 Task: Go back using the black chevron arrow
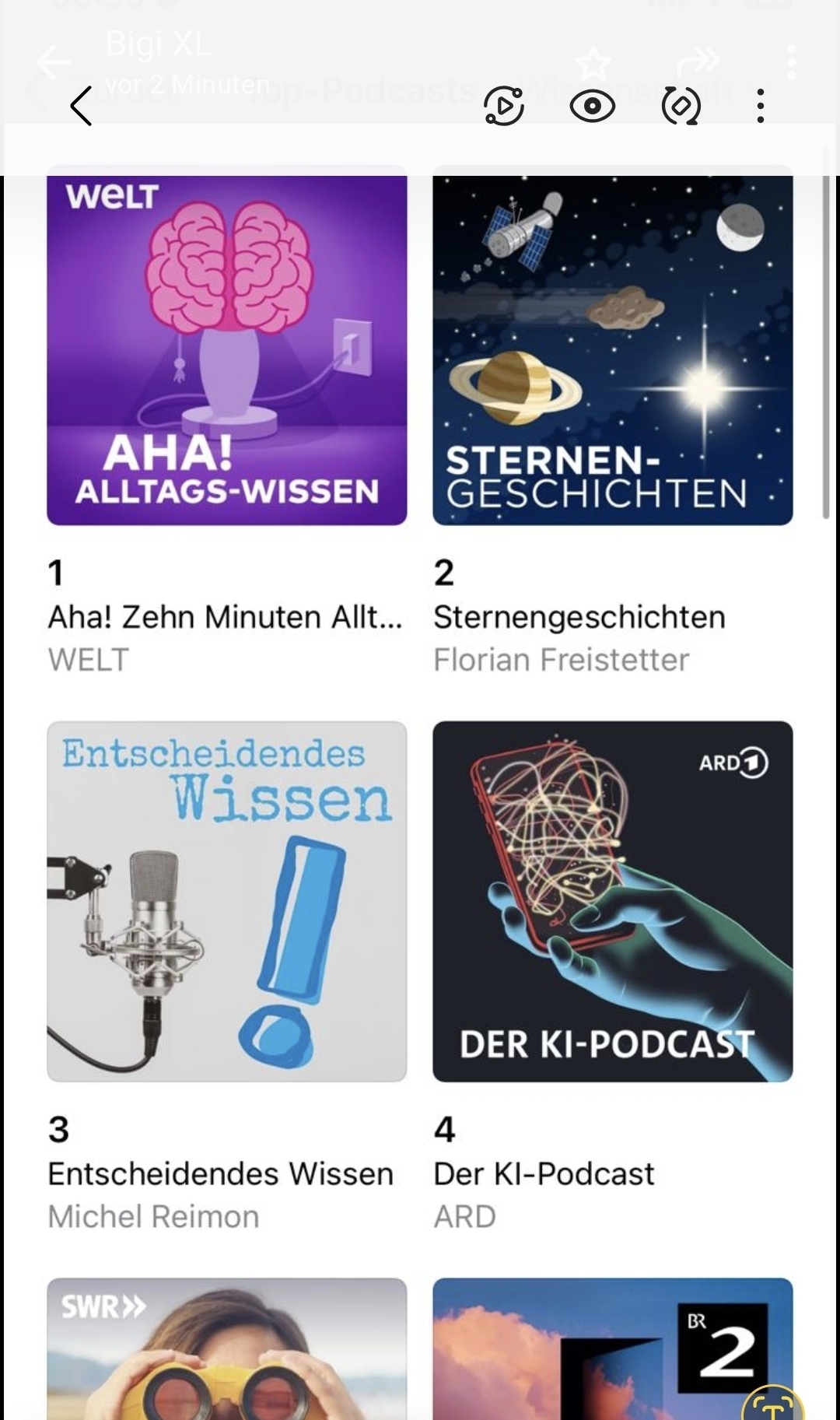[x=82, y=106]
